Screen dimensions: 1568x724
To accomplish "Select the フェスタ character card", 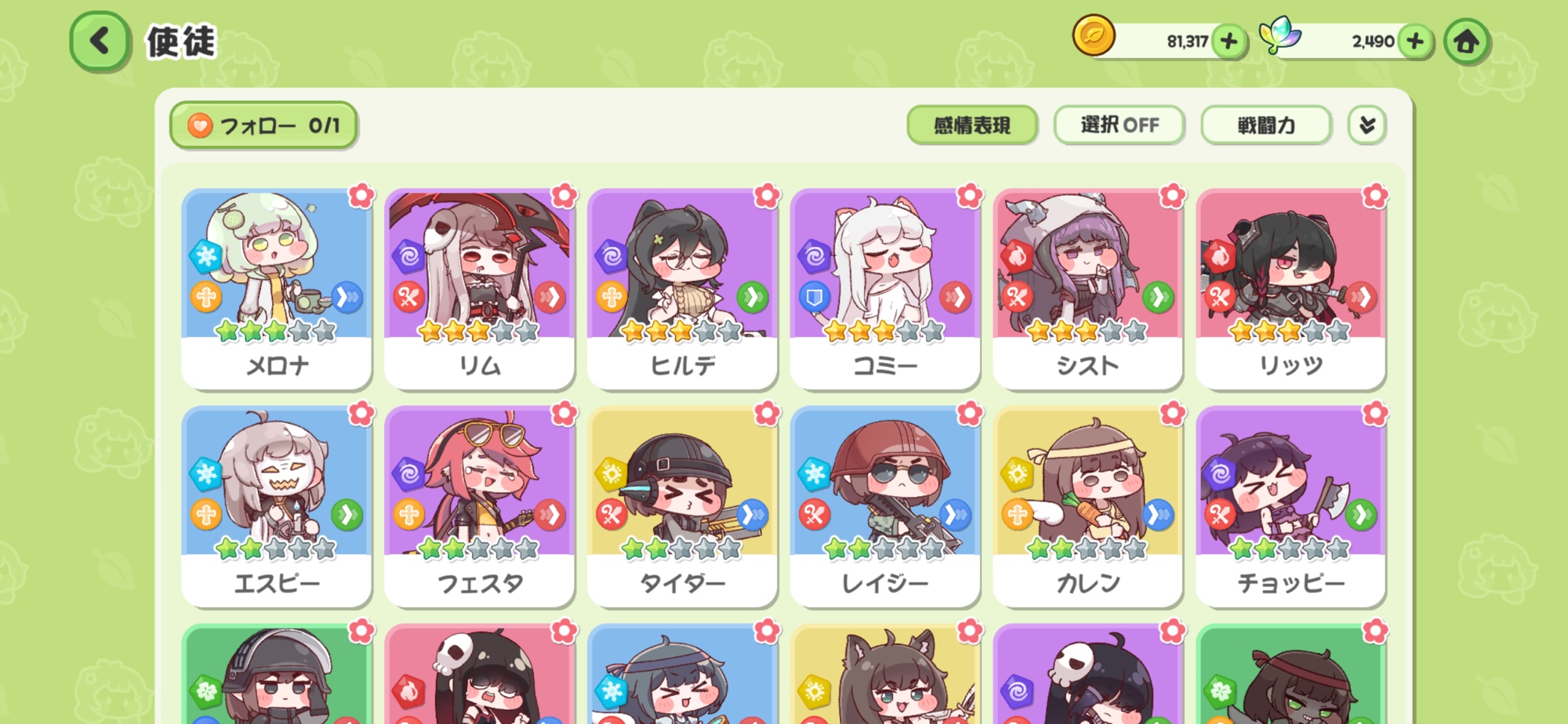I will [x=480, y=506].
